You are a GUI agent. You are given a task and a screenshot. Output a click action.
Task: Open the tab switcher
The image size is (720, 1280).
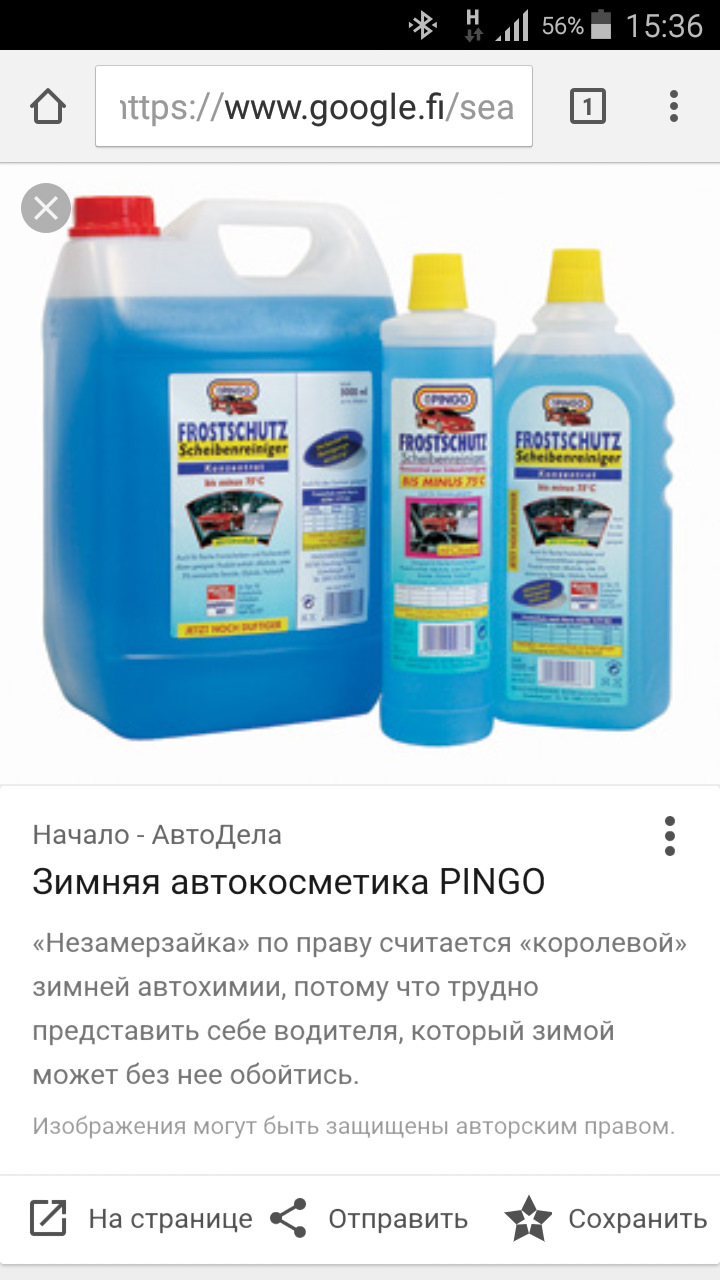coord(588,107)
